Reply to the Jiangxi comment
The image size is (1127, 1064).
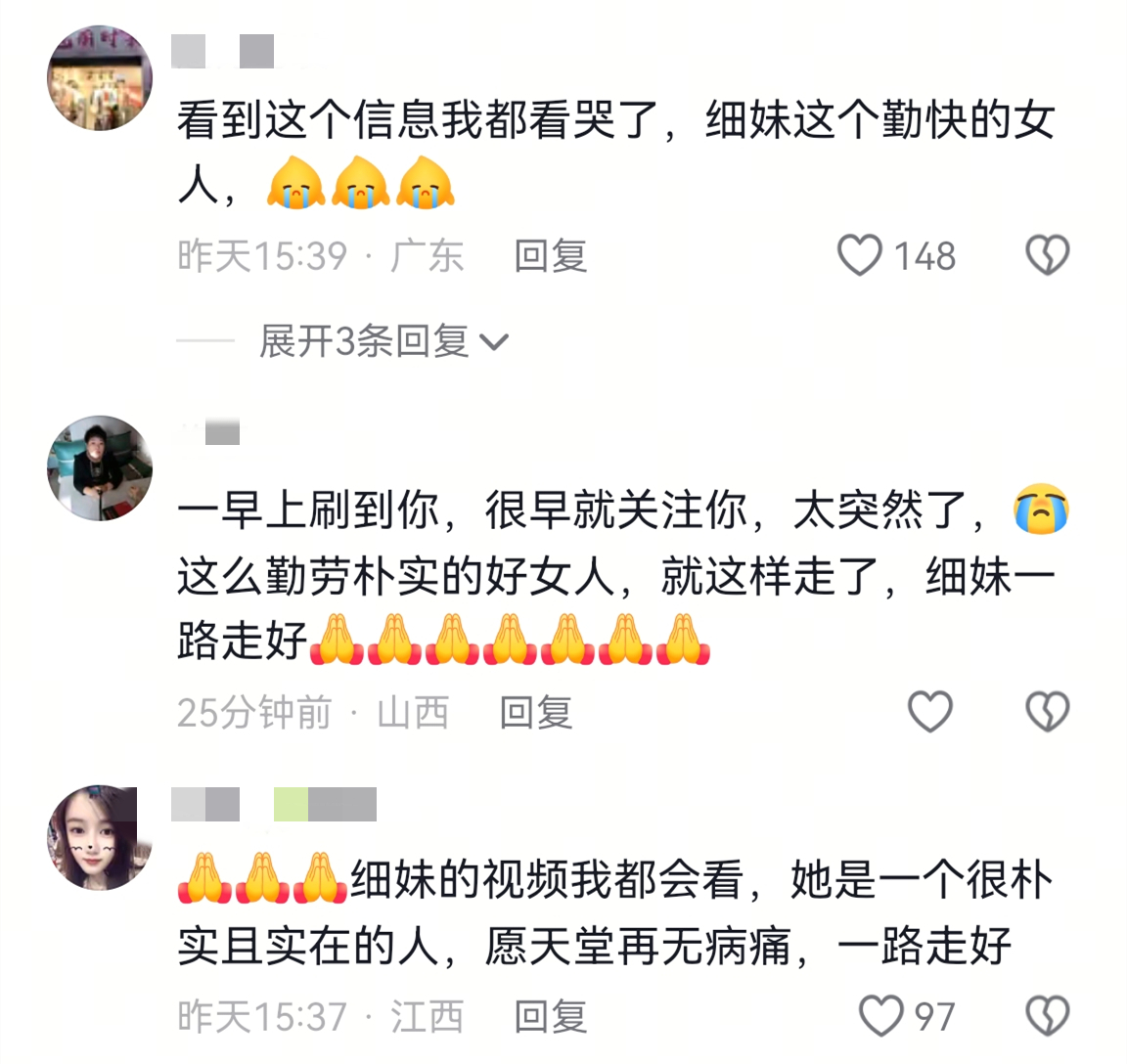[x=551, y=1017]
